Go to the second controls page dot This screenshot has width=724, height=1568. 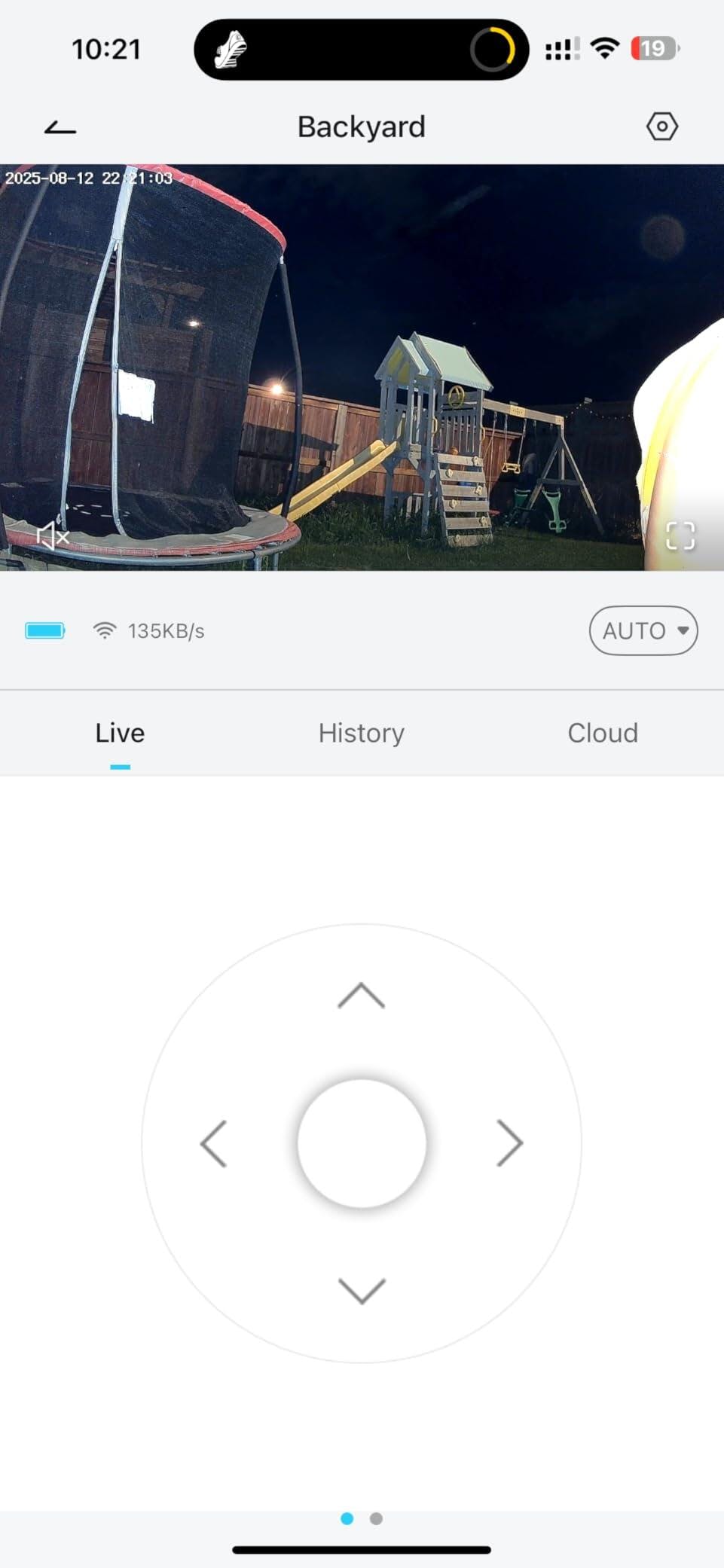[x=376, y=1518]
